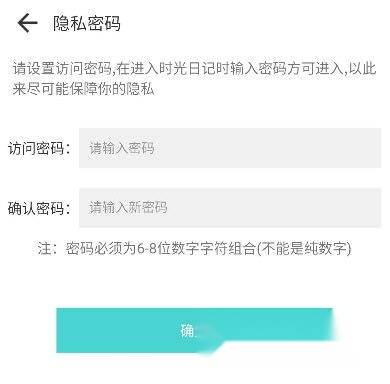Go back from the 隐私密码 screen
The image size is (390, 384).
pos(27,24)
